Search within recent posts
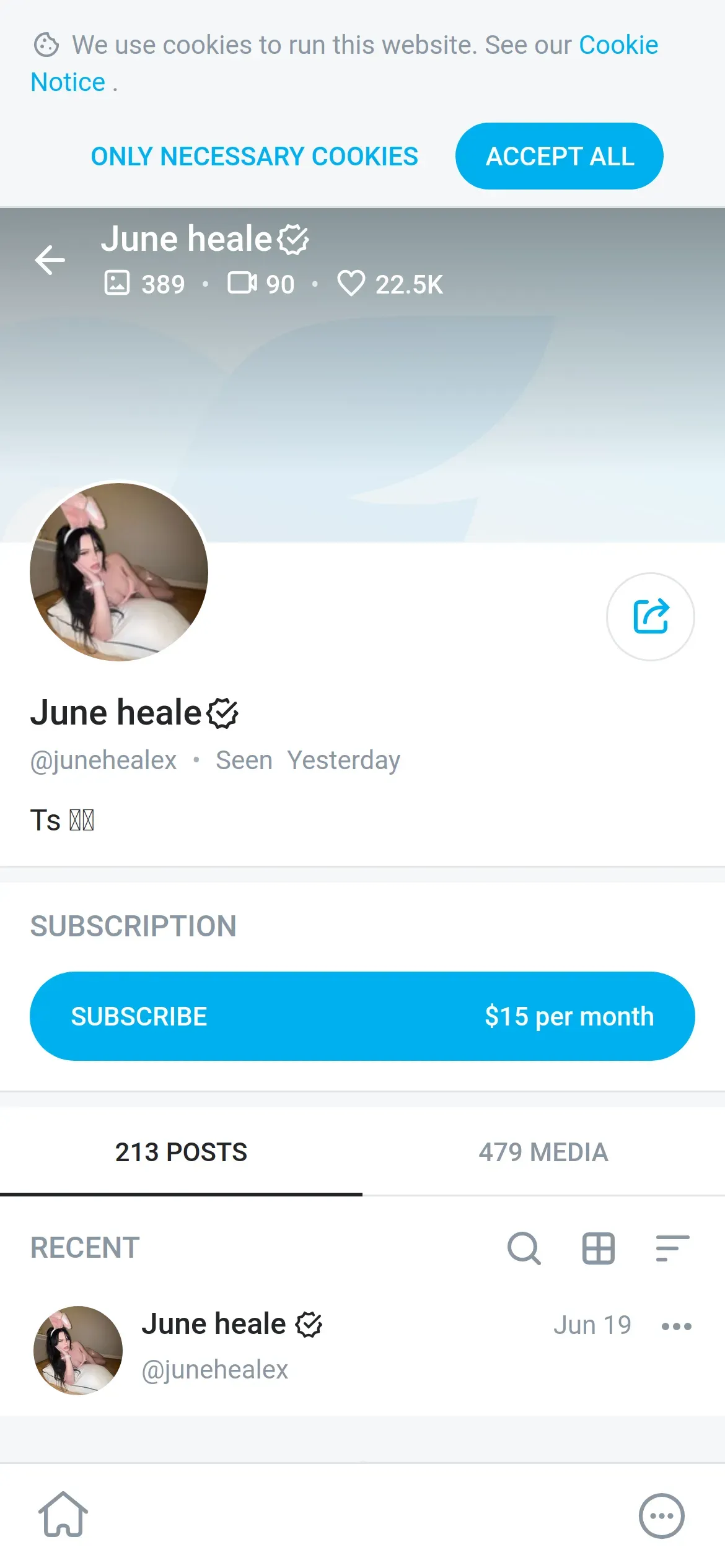 [x=524, y=1248]
